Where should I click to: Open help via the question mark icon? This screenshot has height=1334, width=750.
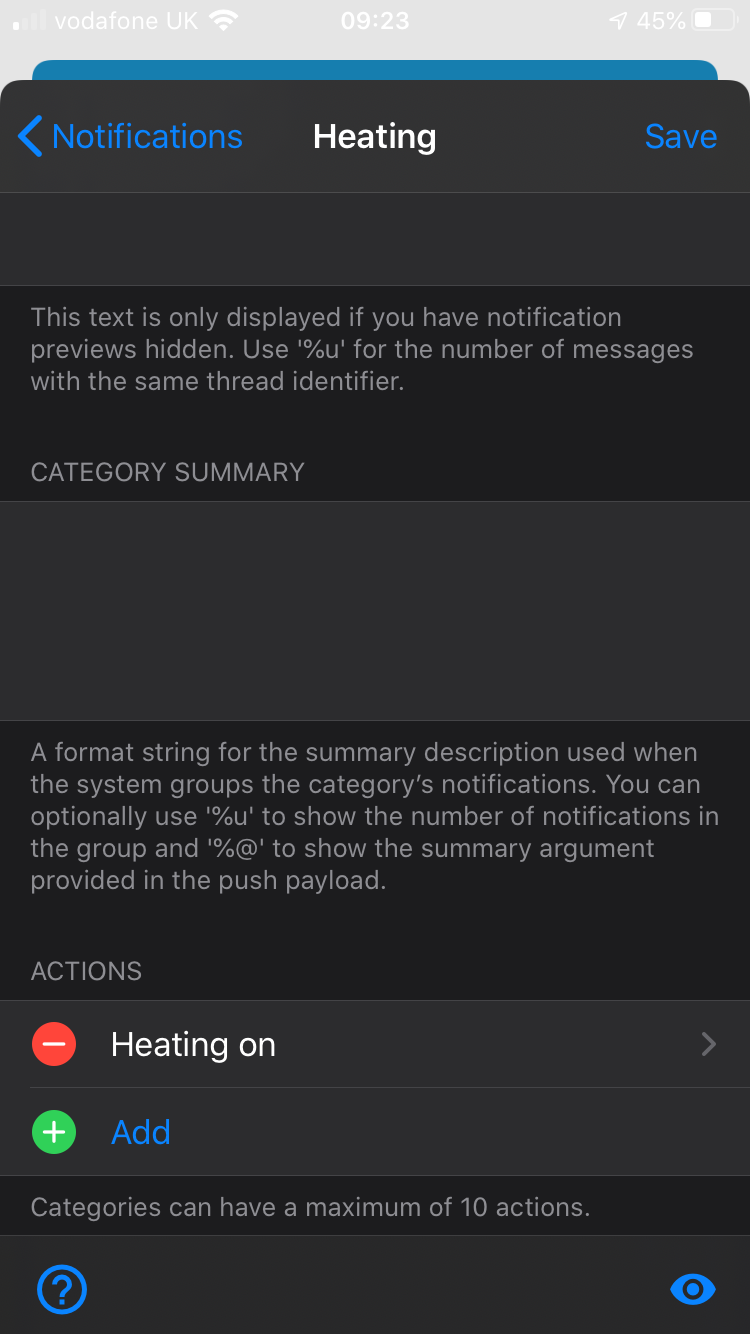[x=61, y=1289]
